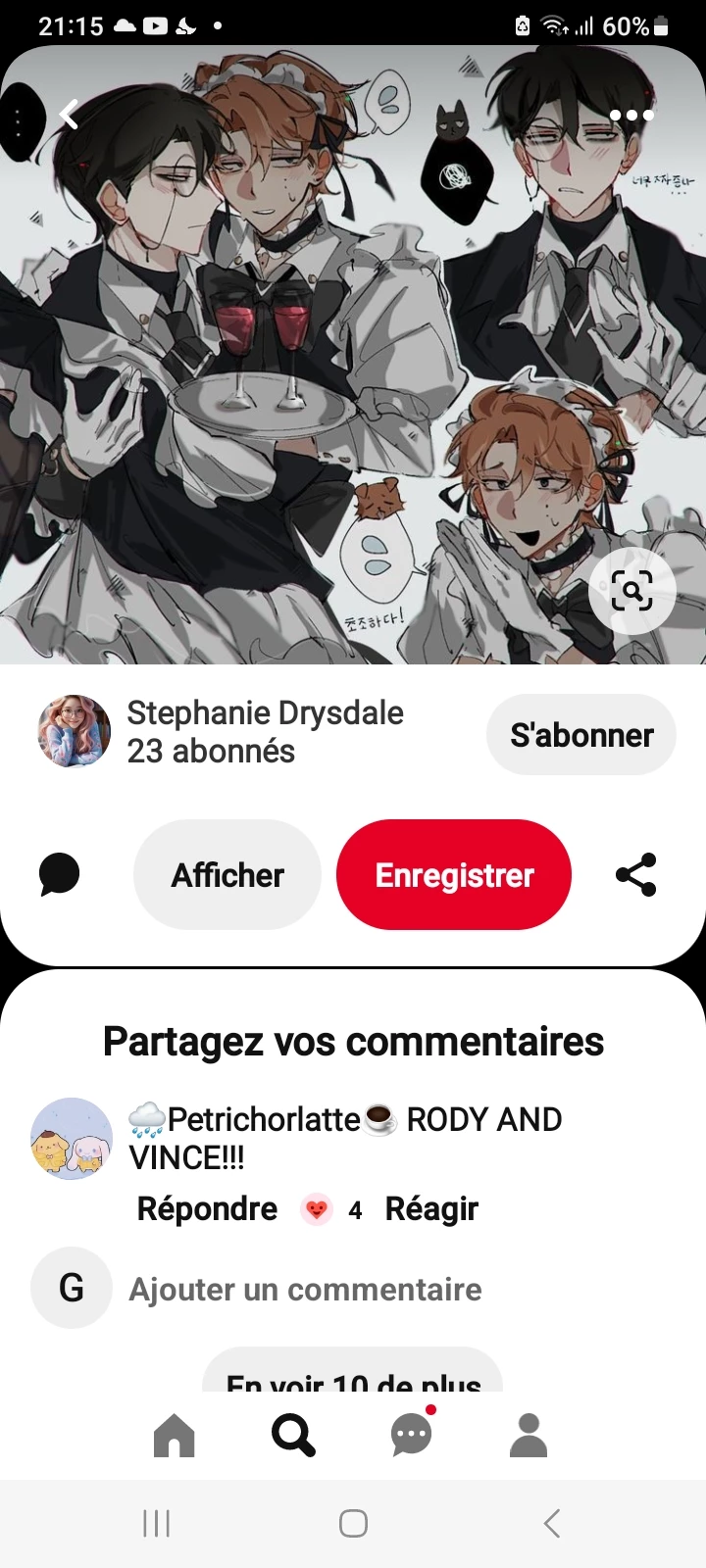Save the pin with Enregistrer
The width and height of the screenshot is (706, 1568).
point(454,874)
